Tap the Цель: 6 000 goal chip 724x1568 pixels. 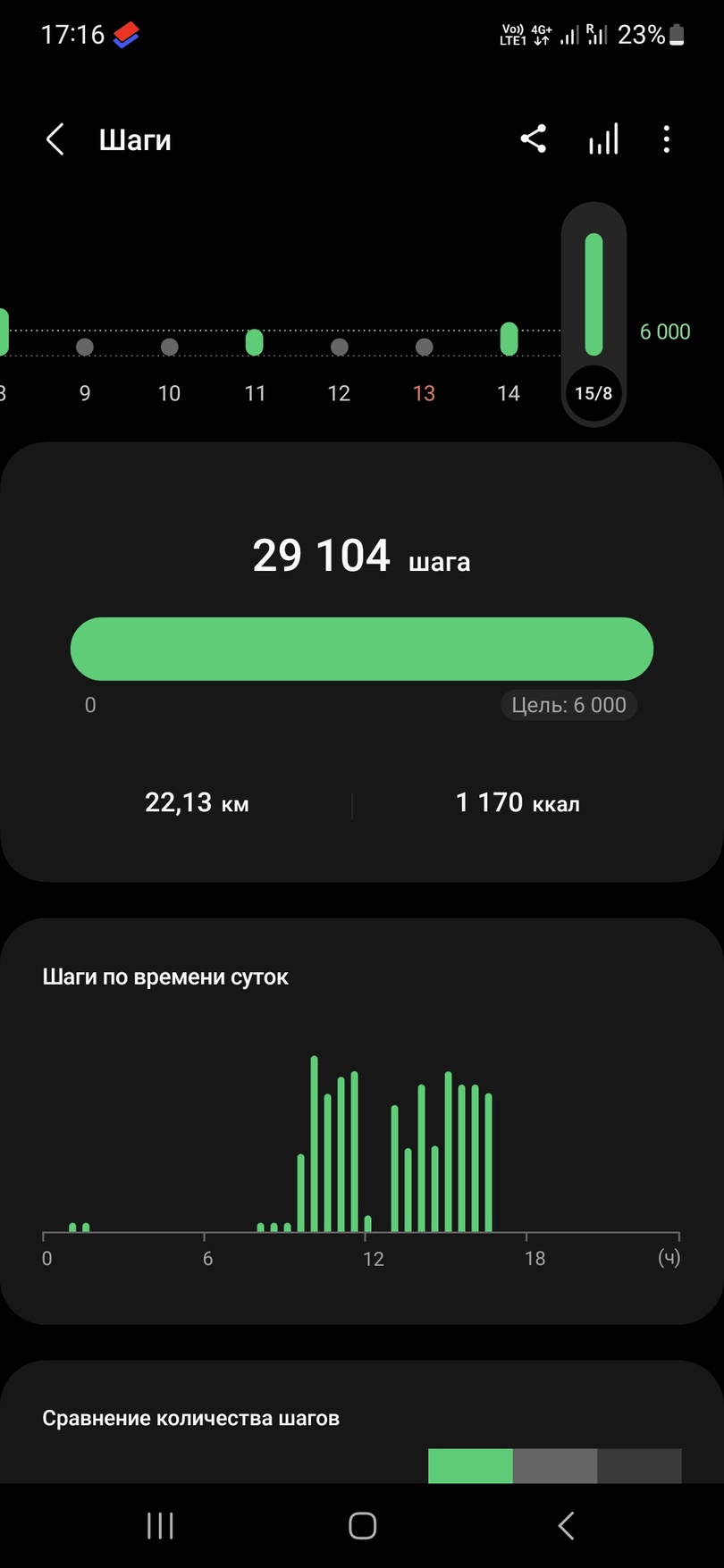coord(568,705)
